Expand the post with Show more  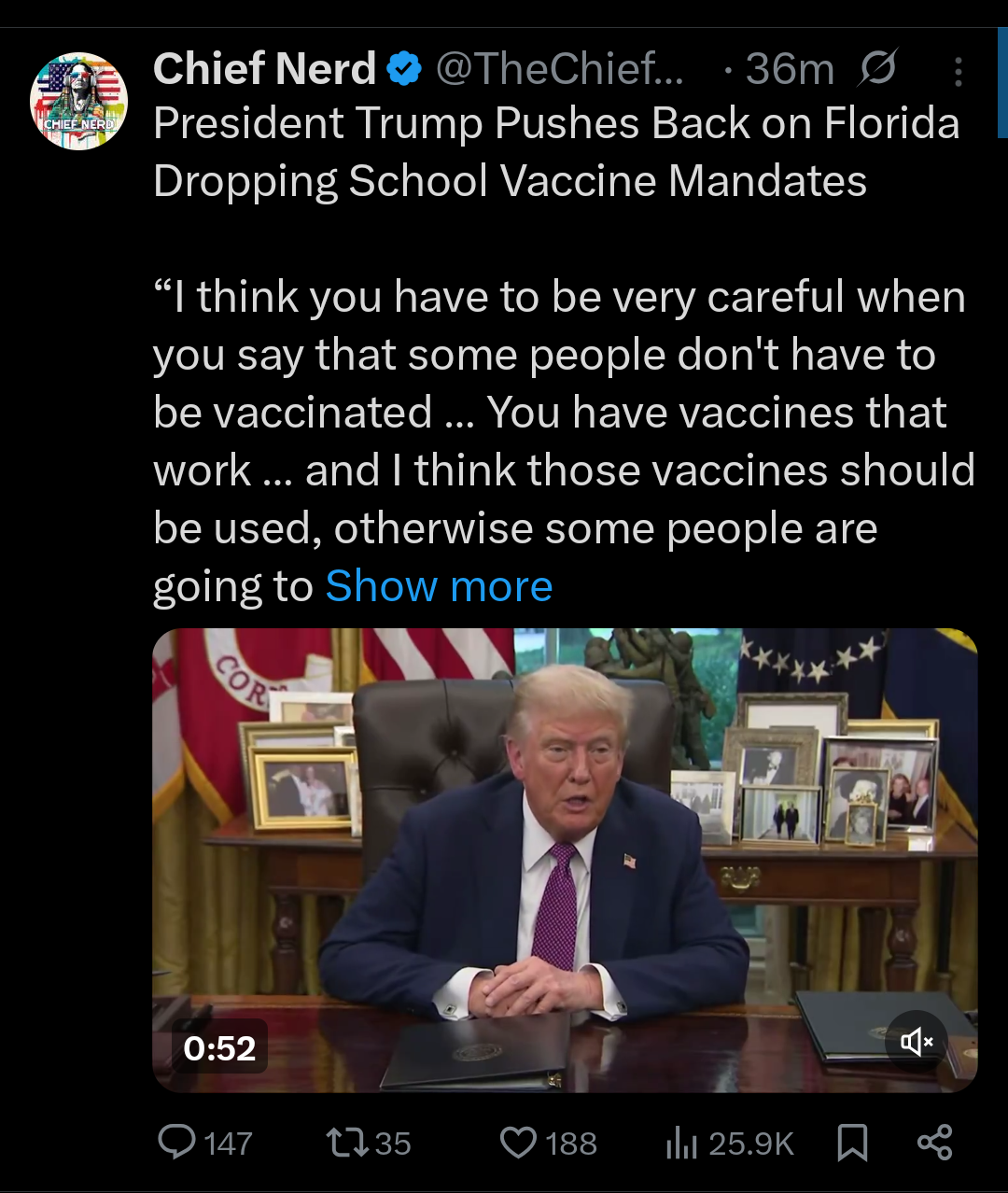439,587
